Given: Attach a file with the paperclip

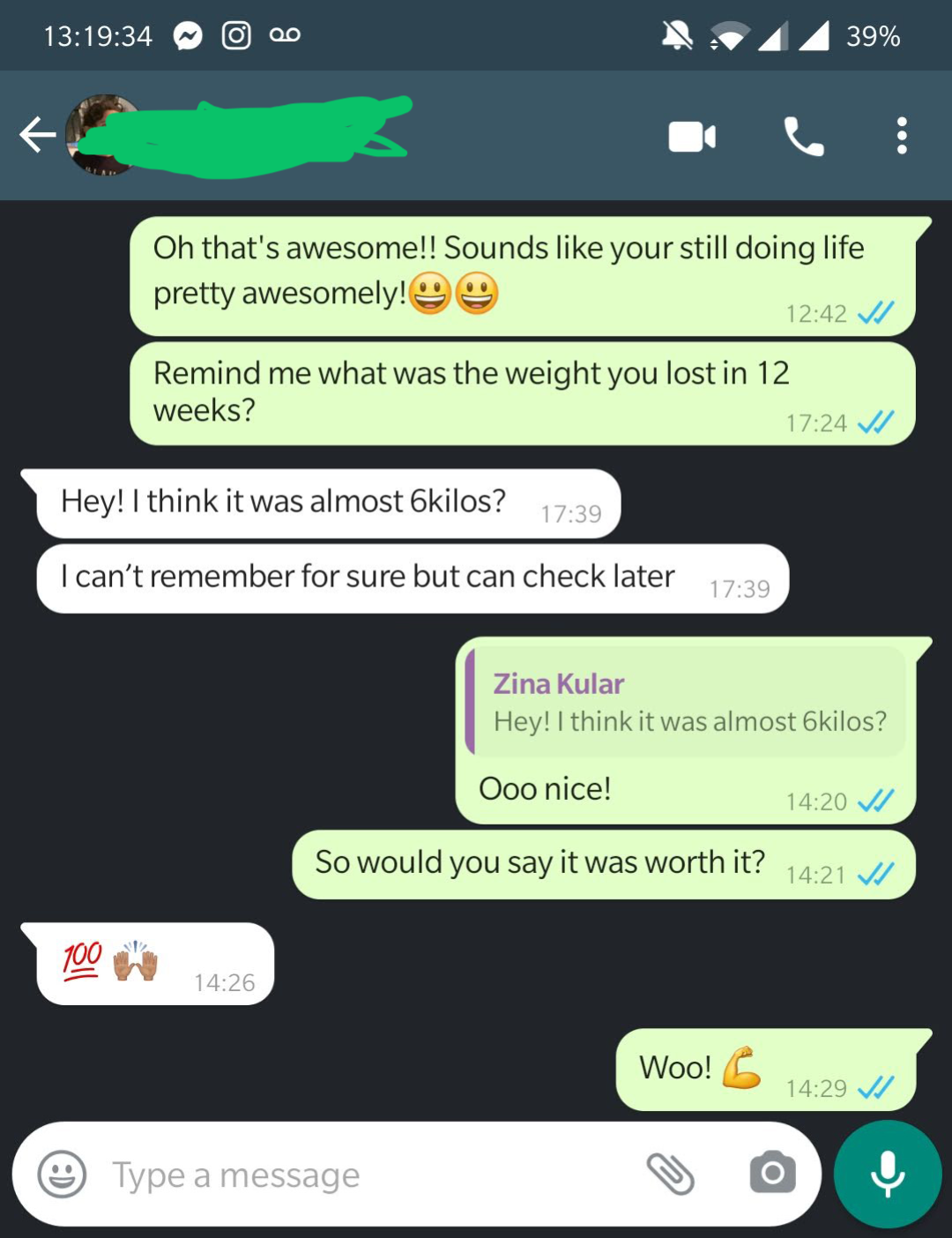Looking at the screenshot, I should click(x=671, y=1174).
